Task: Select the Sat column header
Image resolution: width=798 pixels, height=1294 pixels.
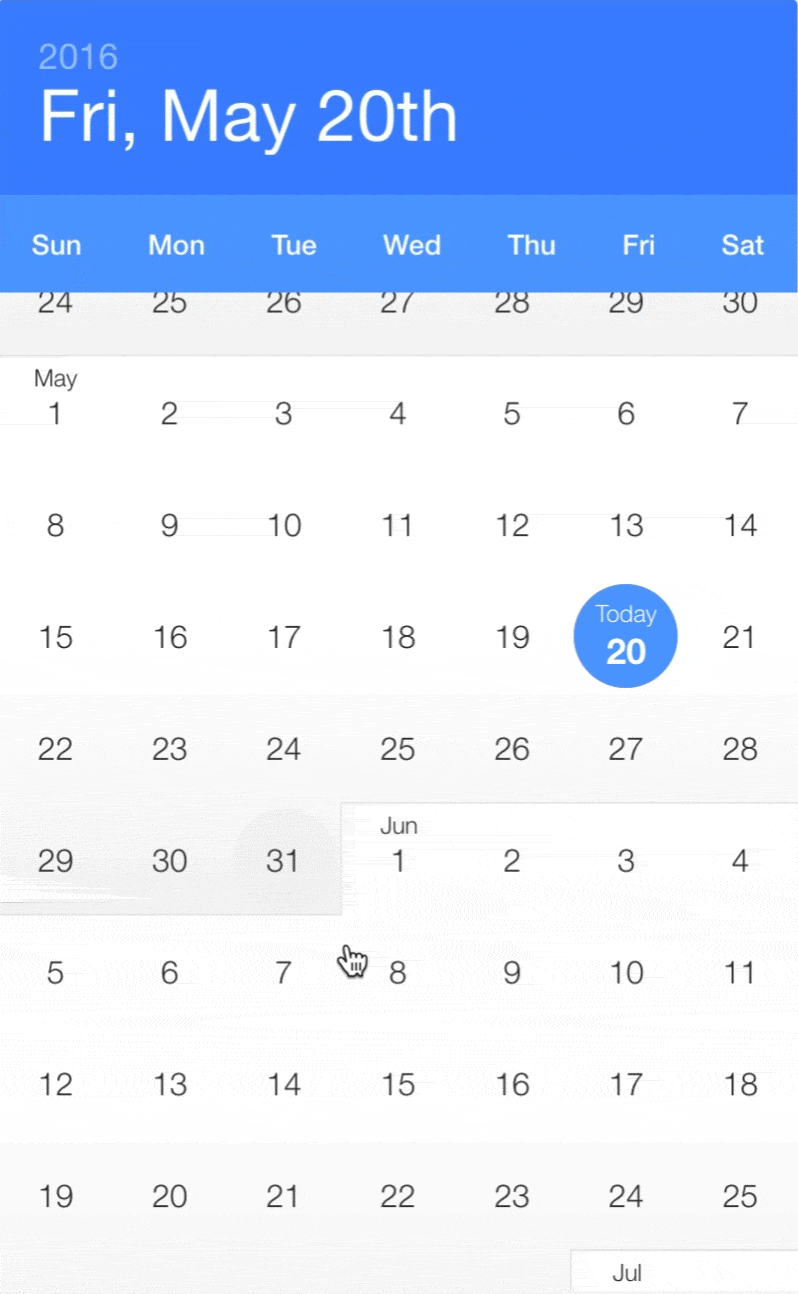Action: (x=742, y=245)
